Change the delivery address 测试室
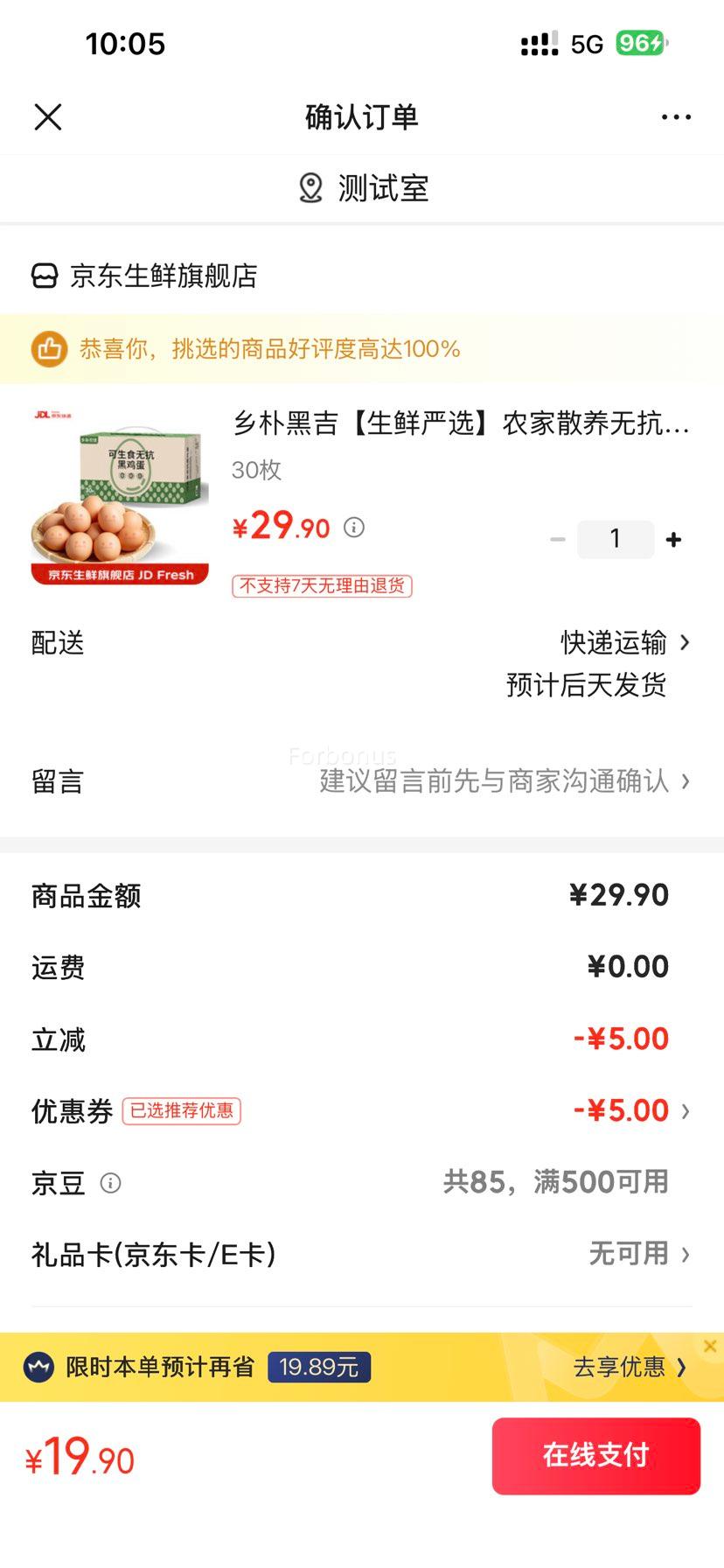Image resolution: width=724 pixels, height=1568 pixels. pos(363,188)
